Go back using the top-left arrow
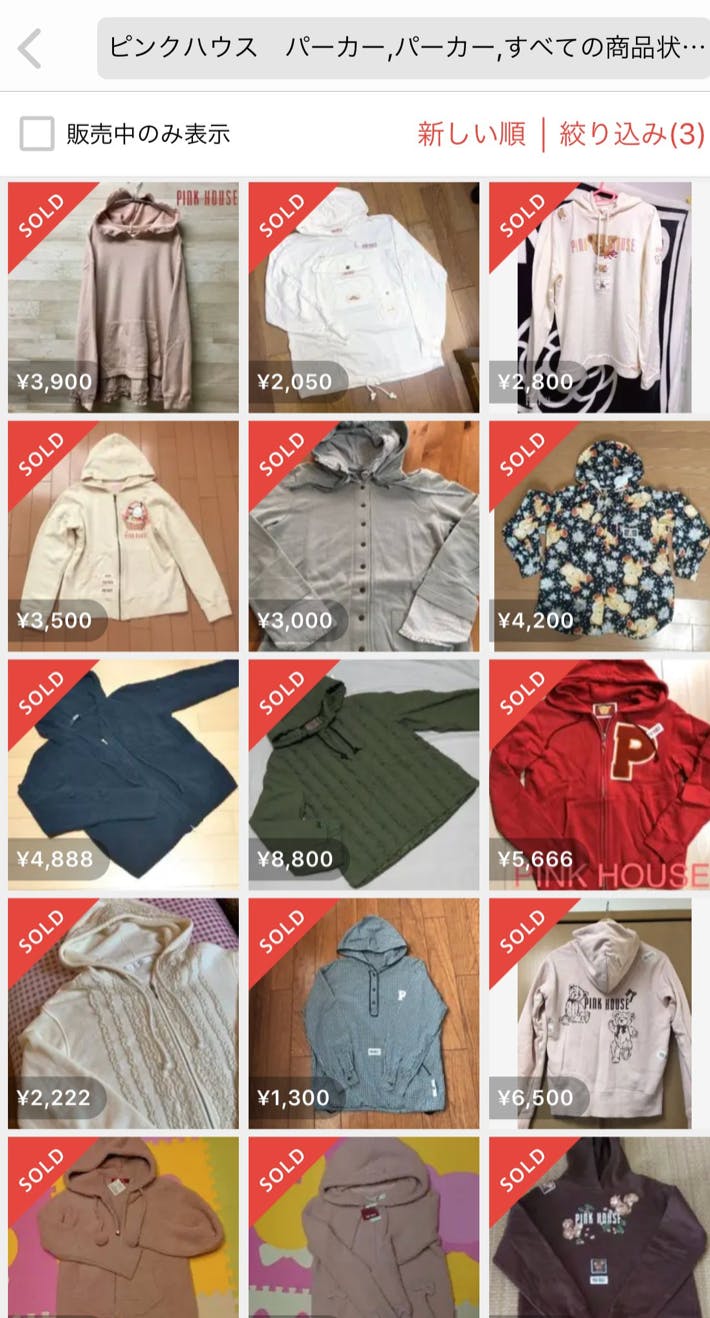The image size is (710, 1318). 31,48
